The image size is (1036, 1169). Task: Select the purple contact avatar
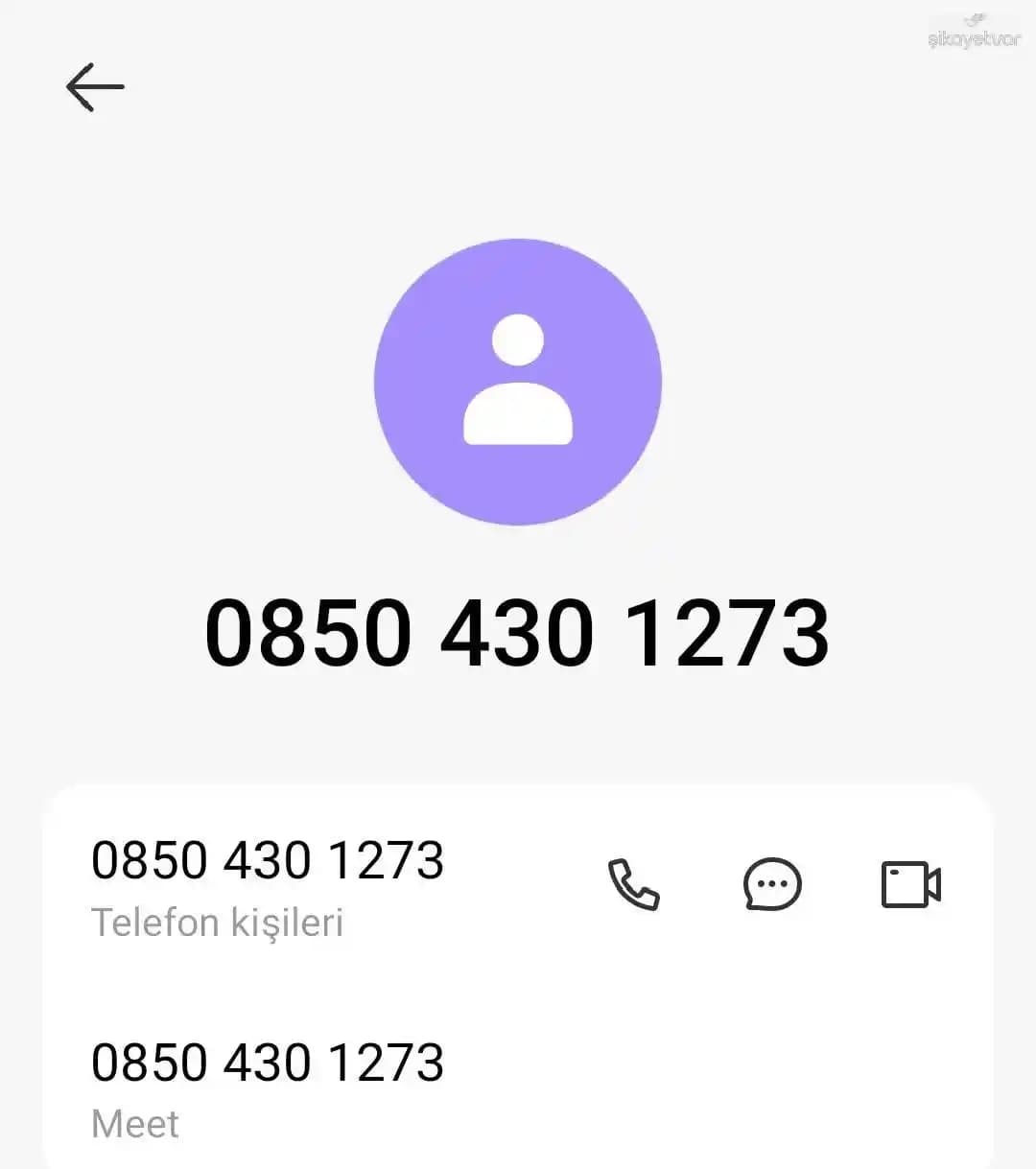coord(518,381)
